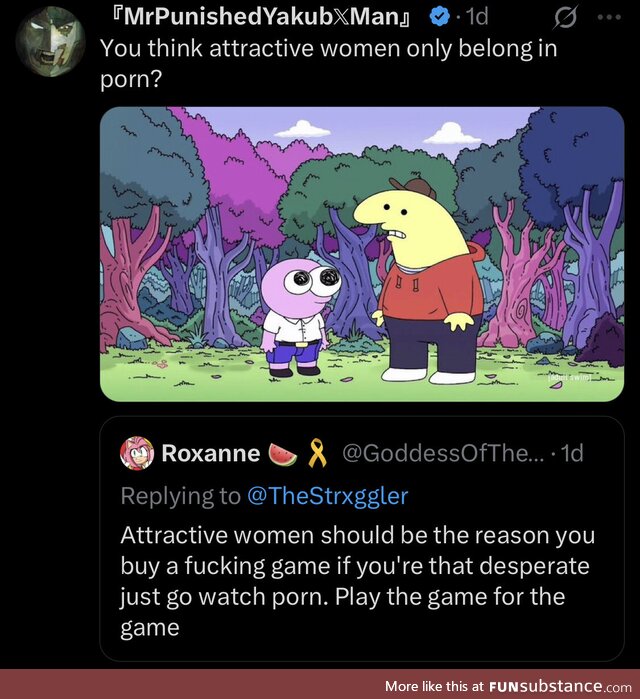Open the @TheStrxggler mention link

[x=328, y=495]
